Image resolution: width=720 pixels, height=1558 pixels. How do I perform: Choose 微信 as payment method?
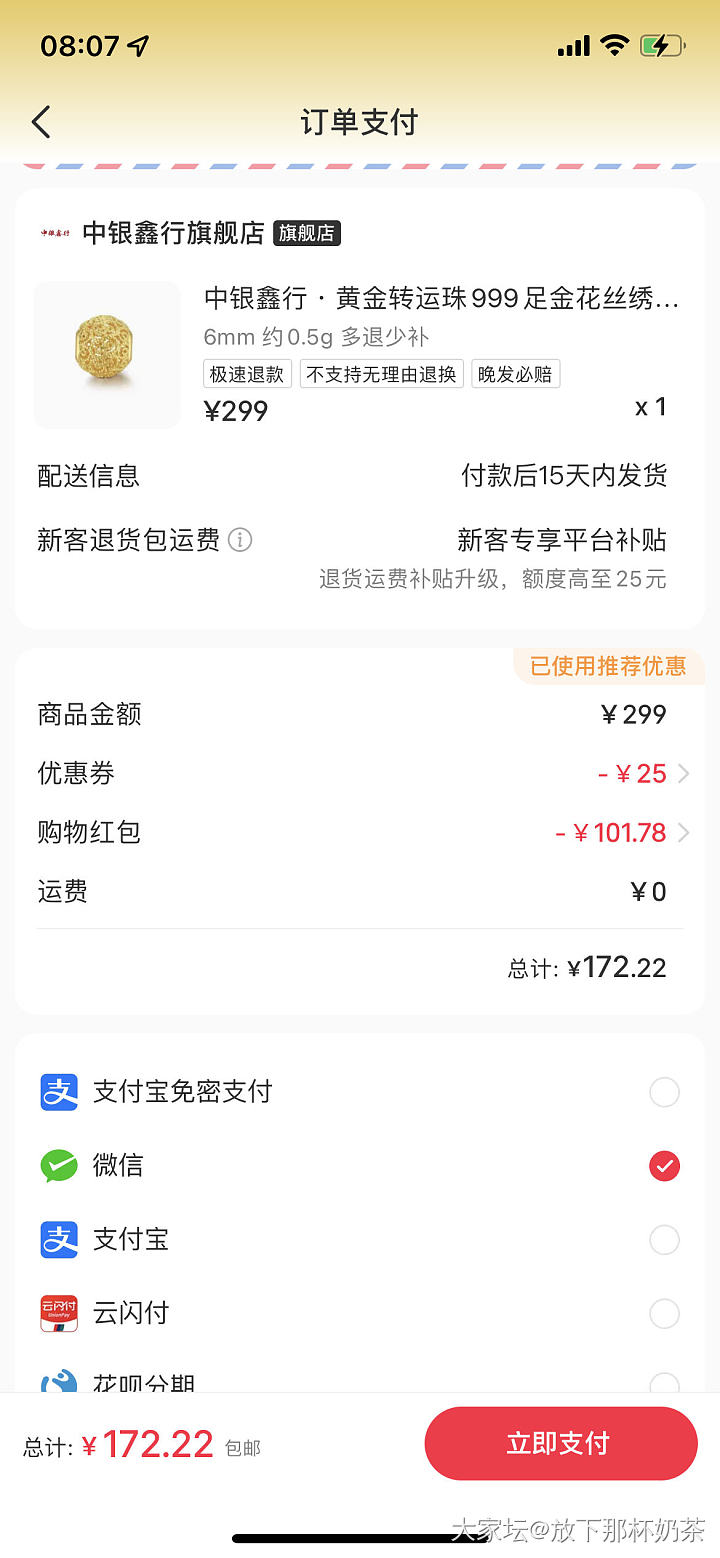click(x=664, y=1166)
